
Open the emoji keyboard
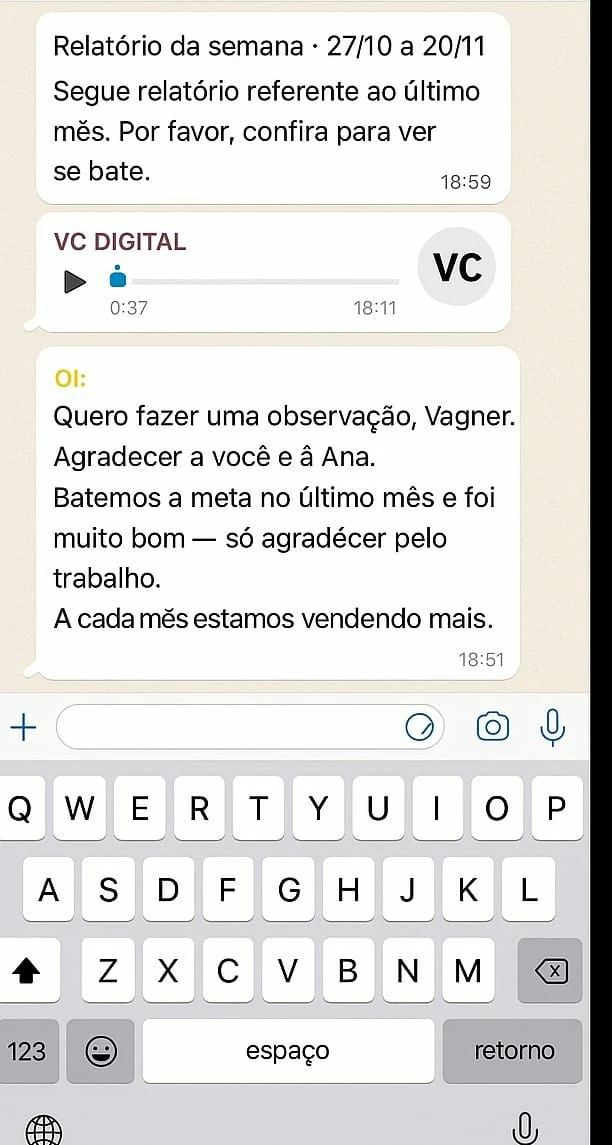(x=100, y=1051)
